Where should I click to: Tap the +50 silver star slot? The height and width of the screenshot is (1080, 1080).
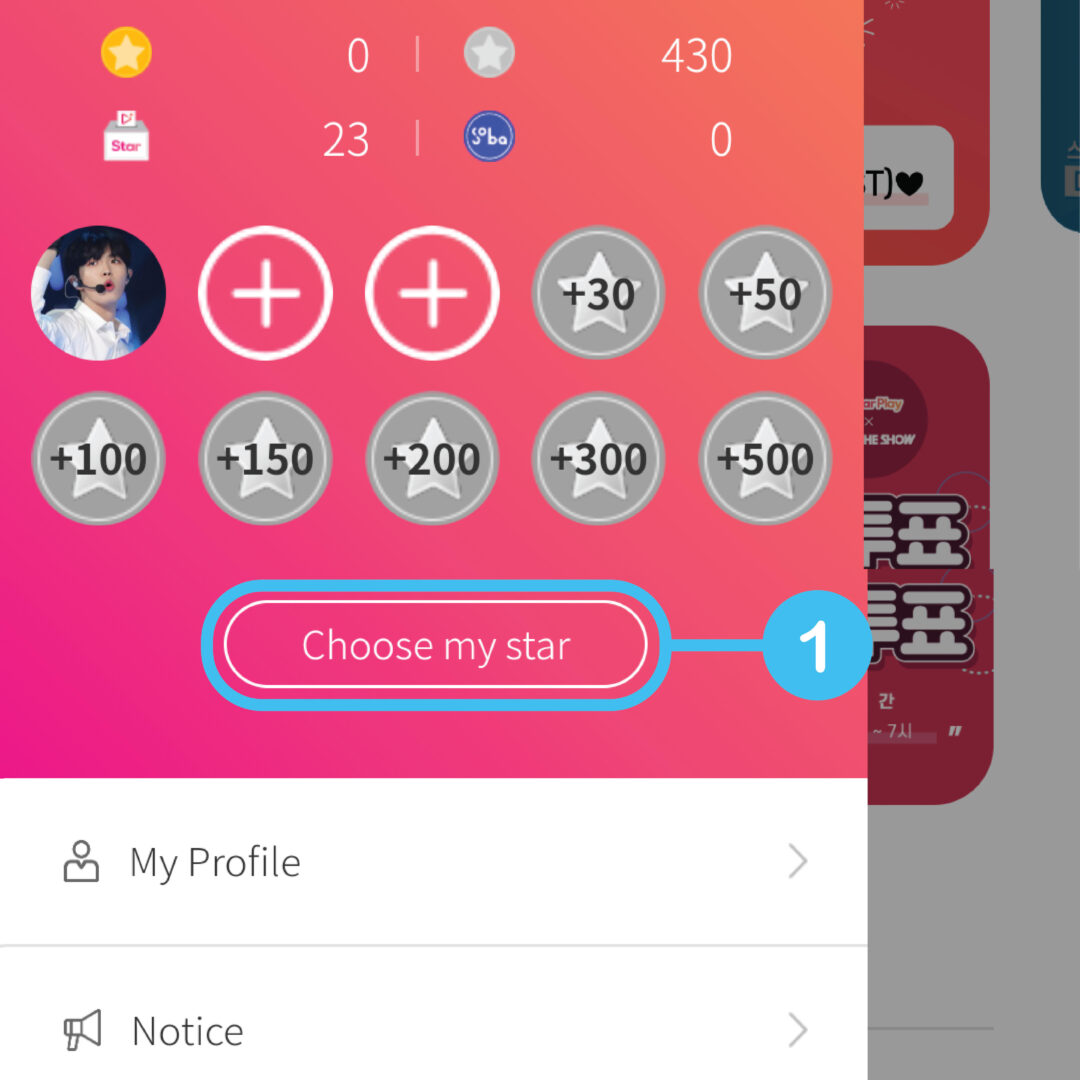[x=765, y=293]
